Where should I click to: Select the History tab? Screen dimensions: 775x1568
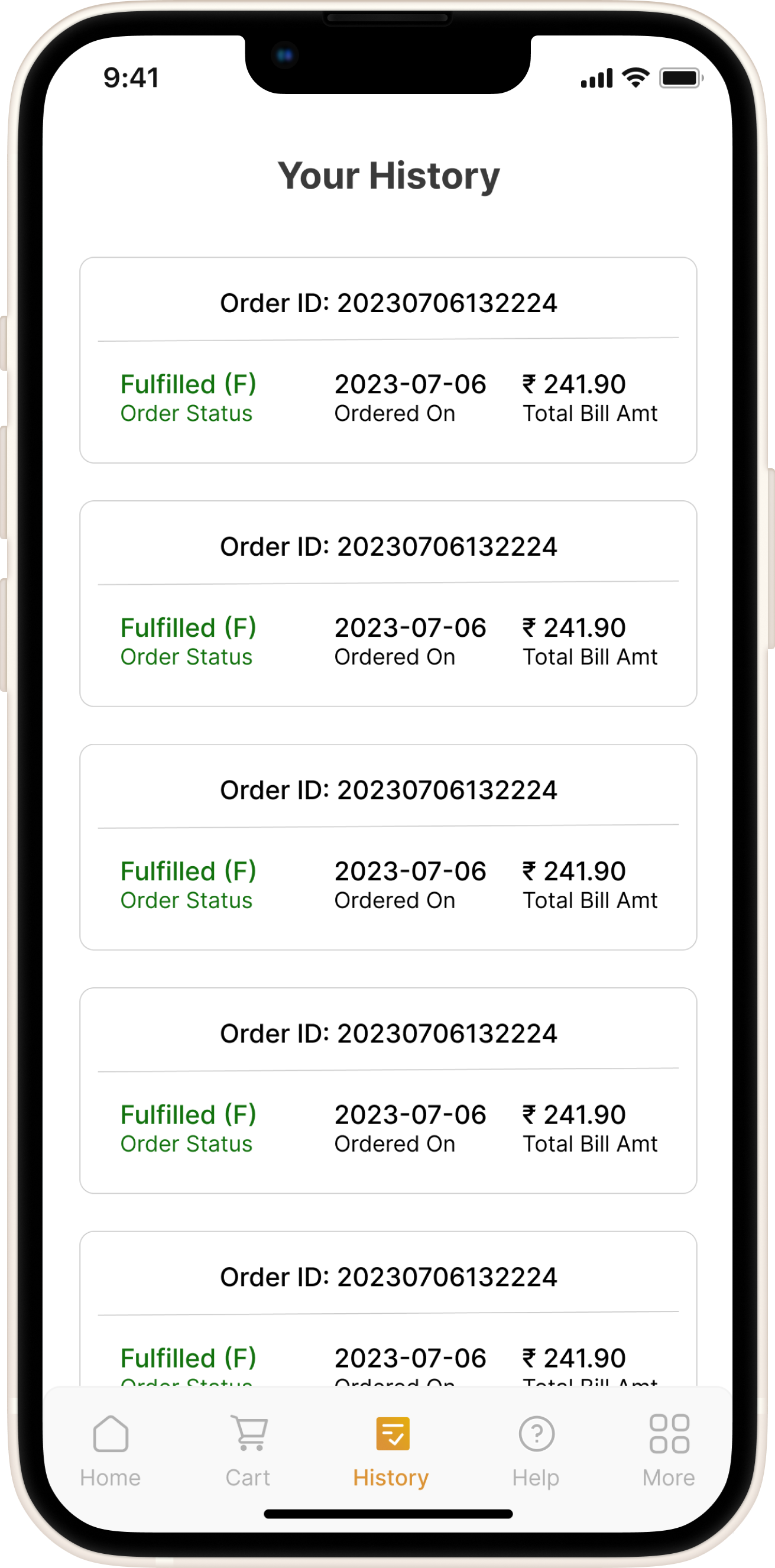[391, 1449]
